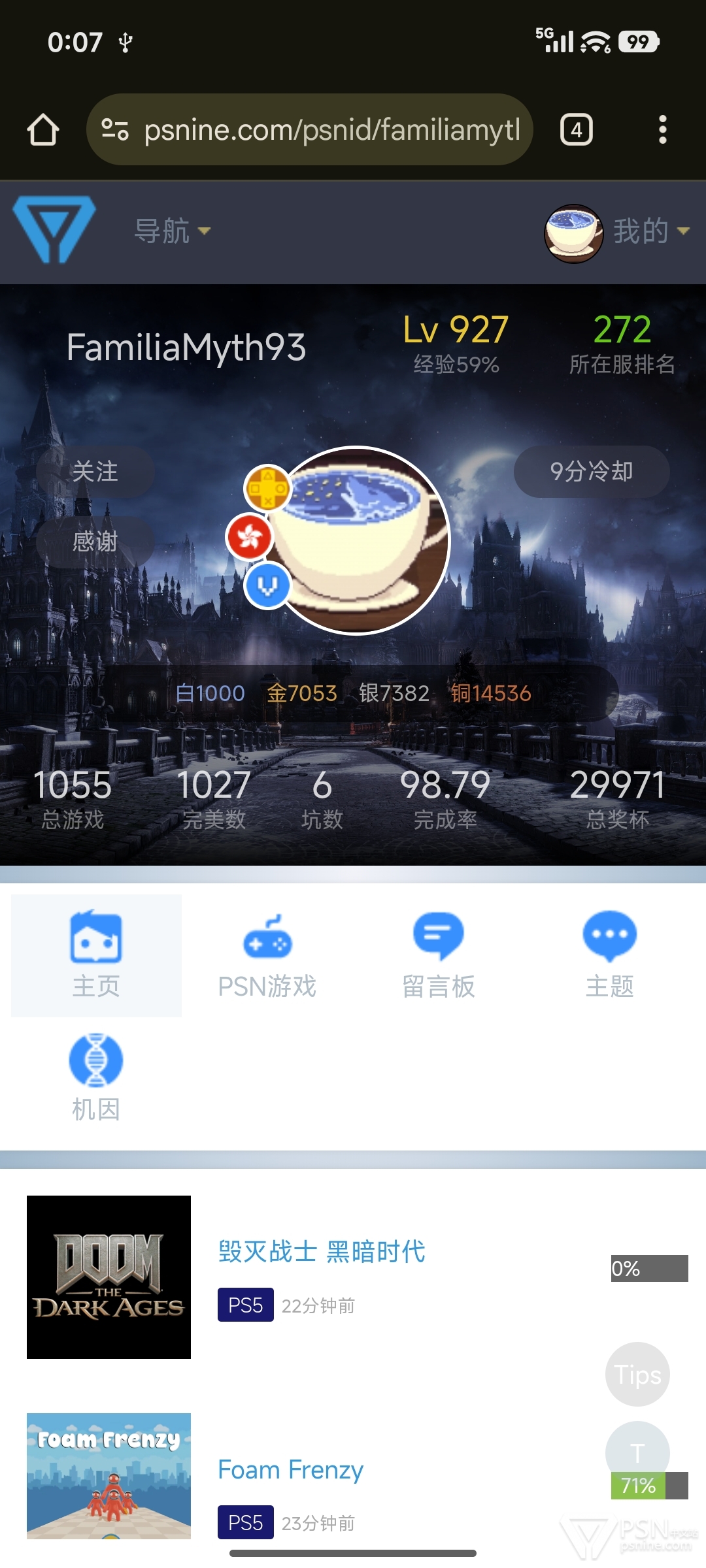Follow this user with 关注
The image size is (706, 1568).
pyautogui.click(x=95, y=472)
